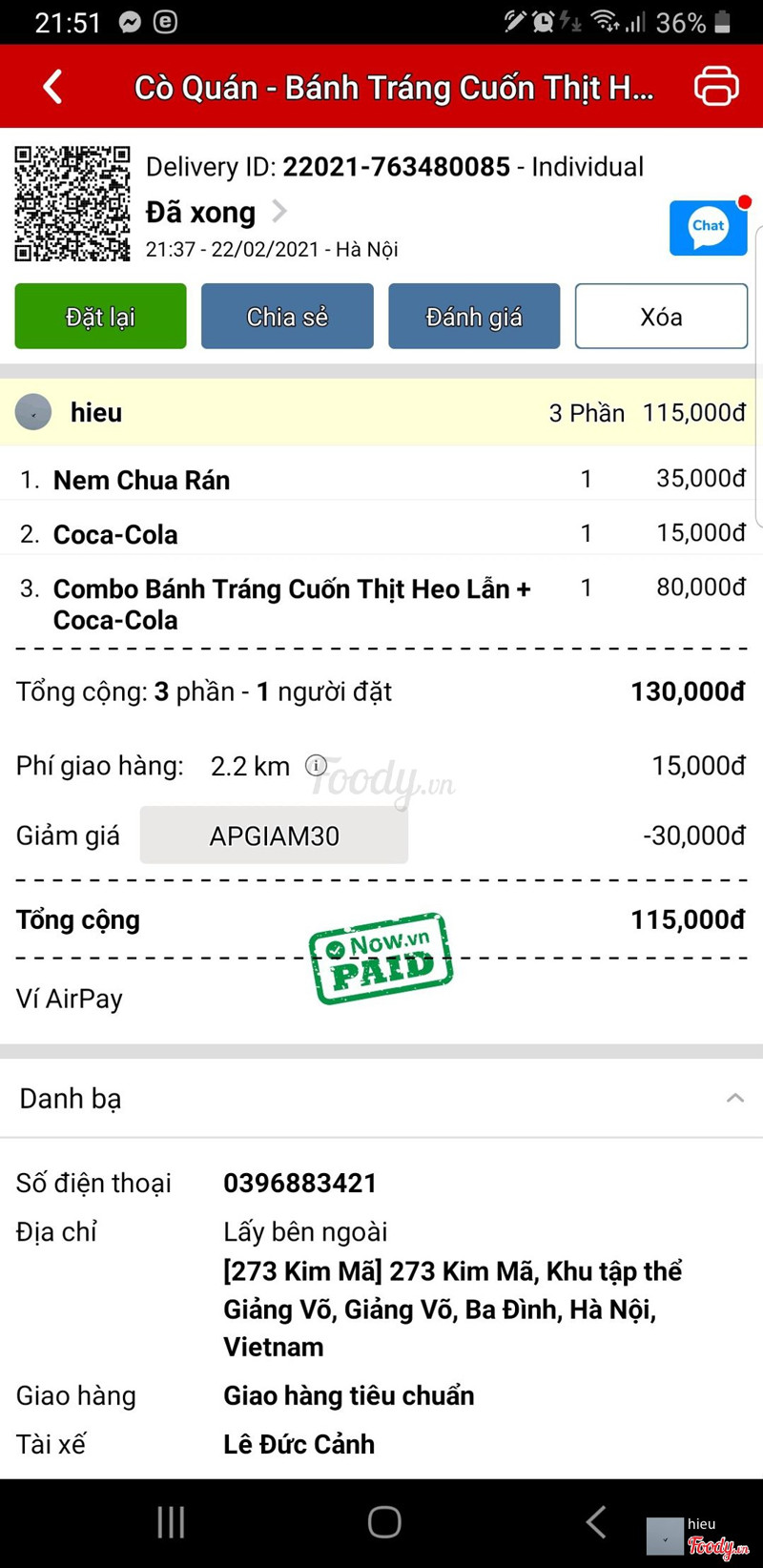Open the recent apps switcher
Image resolution: width=763 pixels, height=1568 pixels.
[171, 1522]
